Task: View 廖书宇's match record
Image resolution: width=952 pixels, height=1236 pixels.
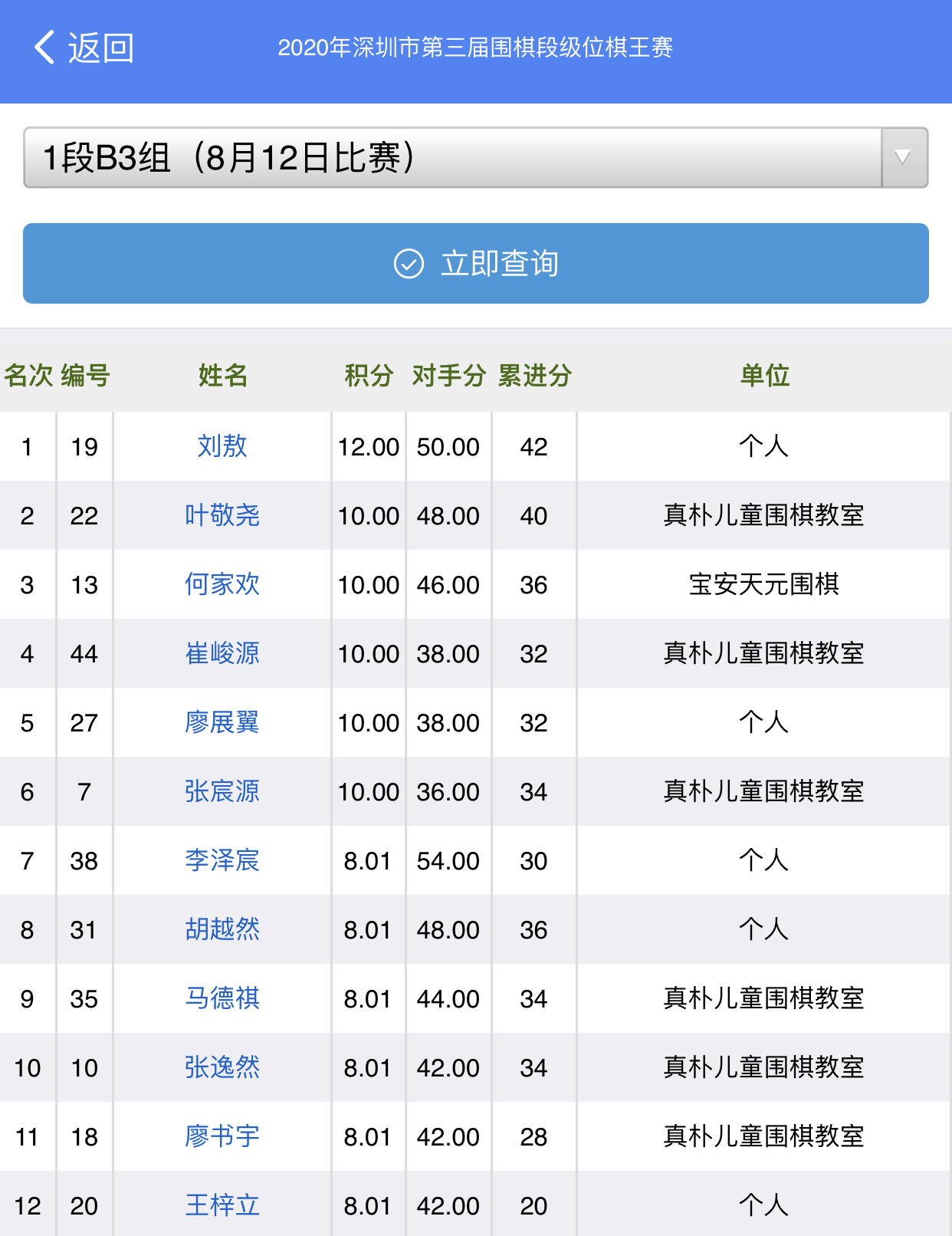Action: (222, 1136)
